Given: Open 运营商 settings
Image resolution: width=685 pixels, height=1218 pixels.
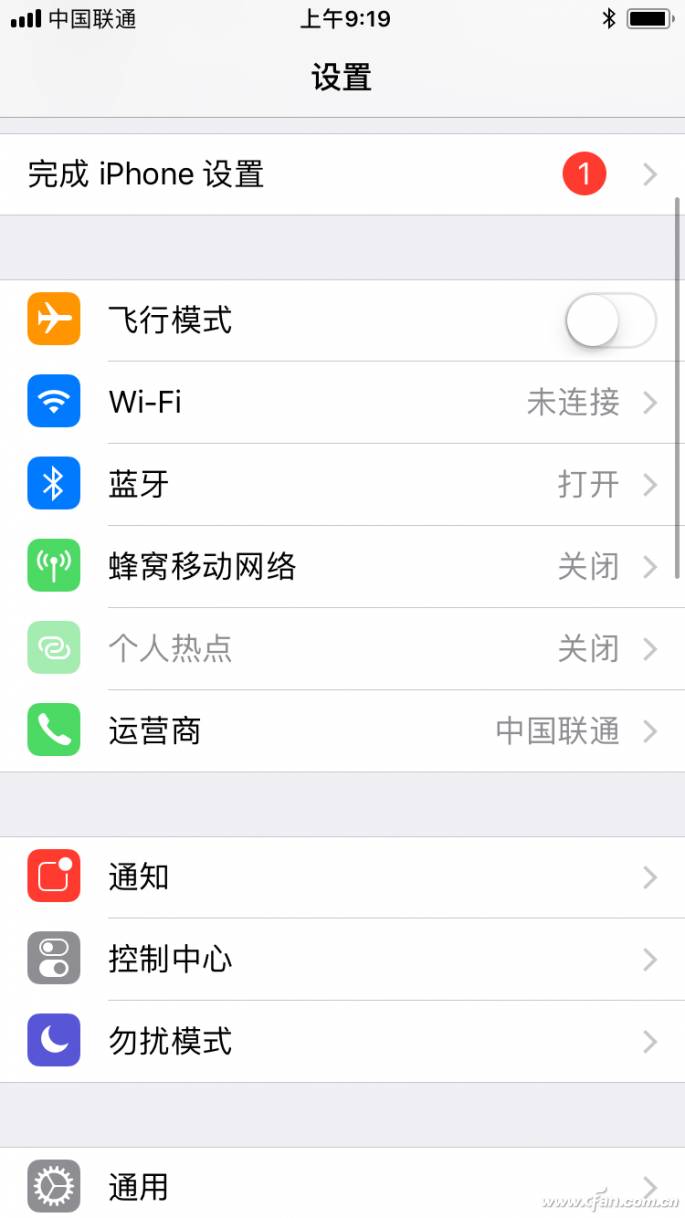Looking at the screenshot, I should point(340,731).
